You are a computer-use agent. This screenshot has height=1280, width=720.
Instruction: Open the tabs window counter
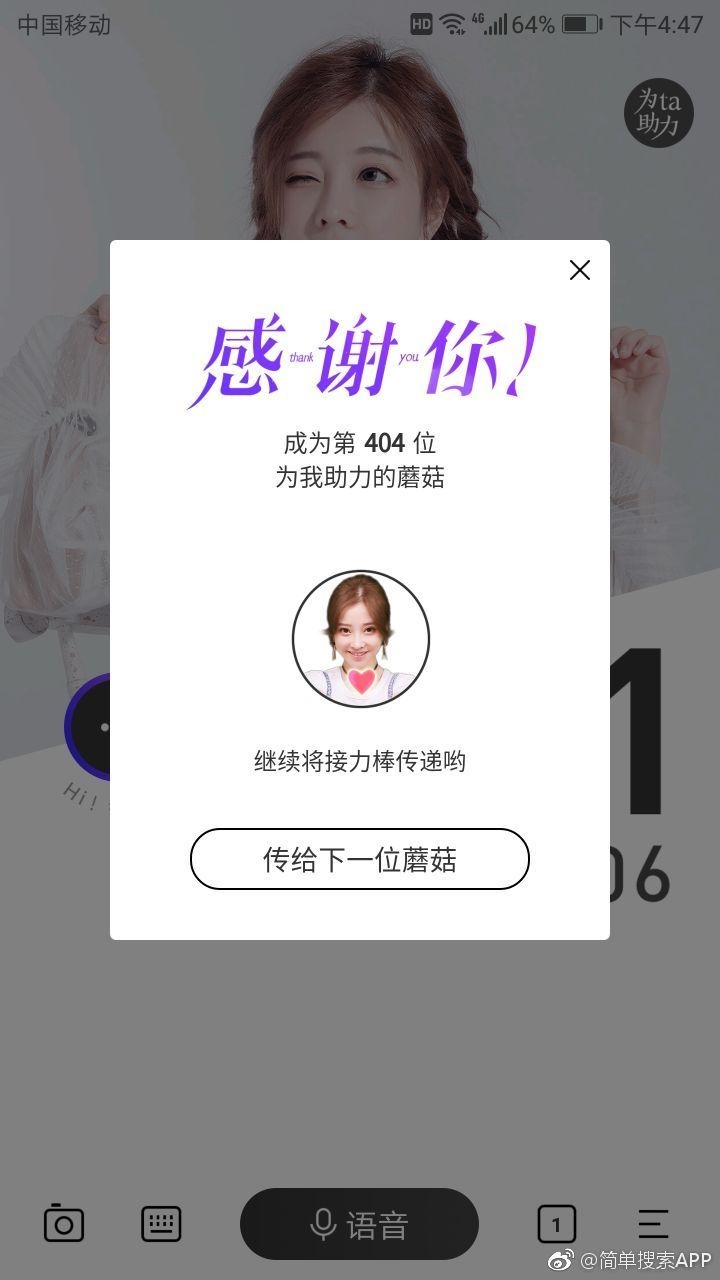[557, 1223]
